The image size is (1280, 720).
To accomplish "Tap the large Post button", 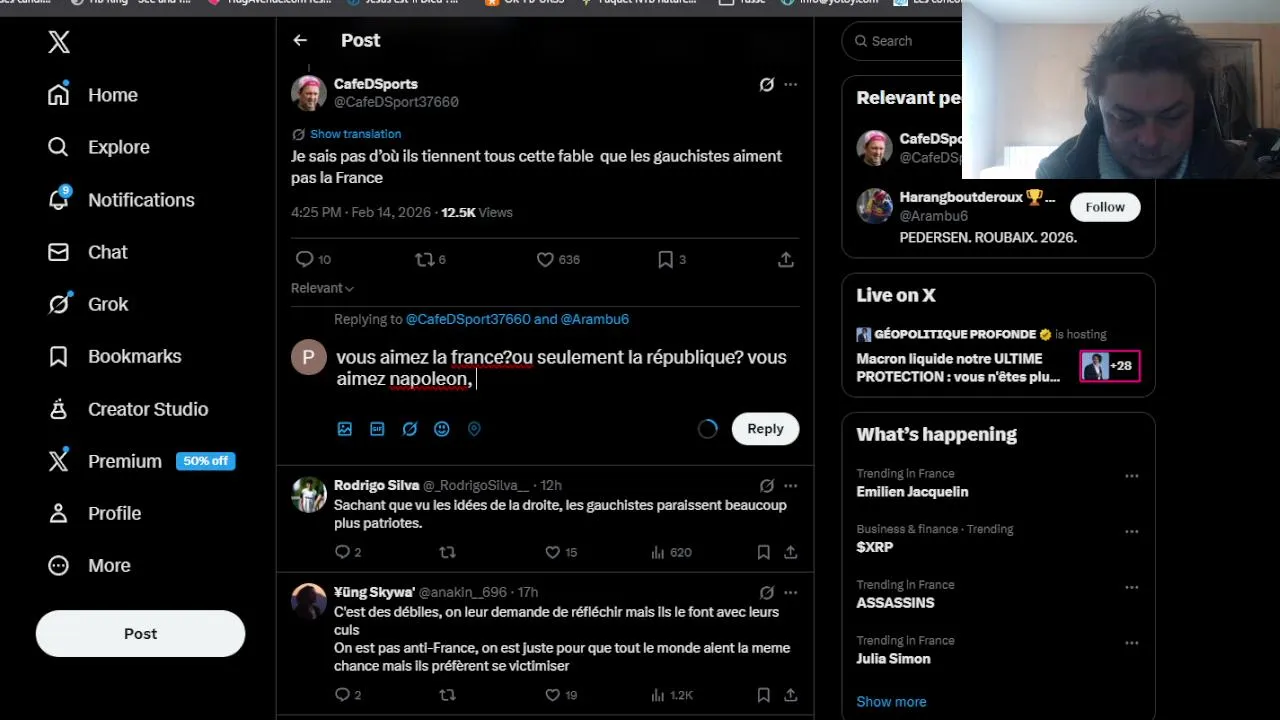I will [x=140, y=634].
